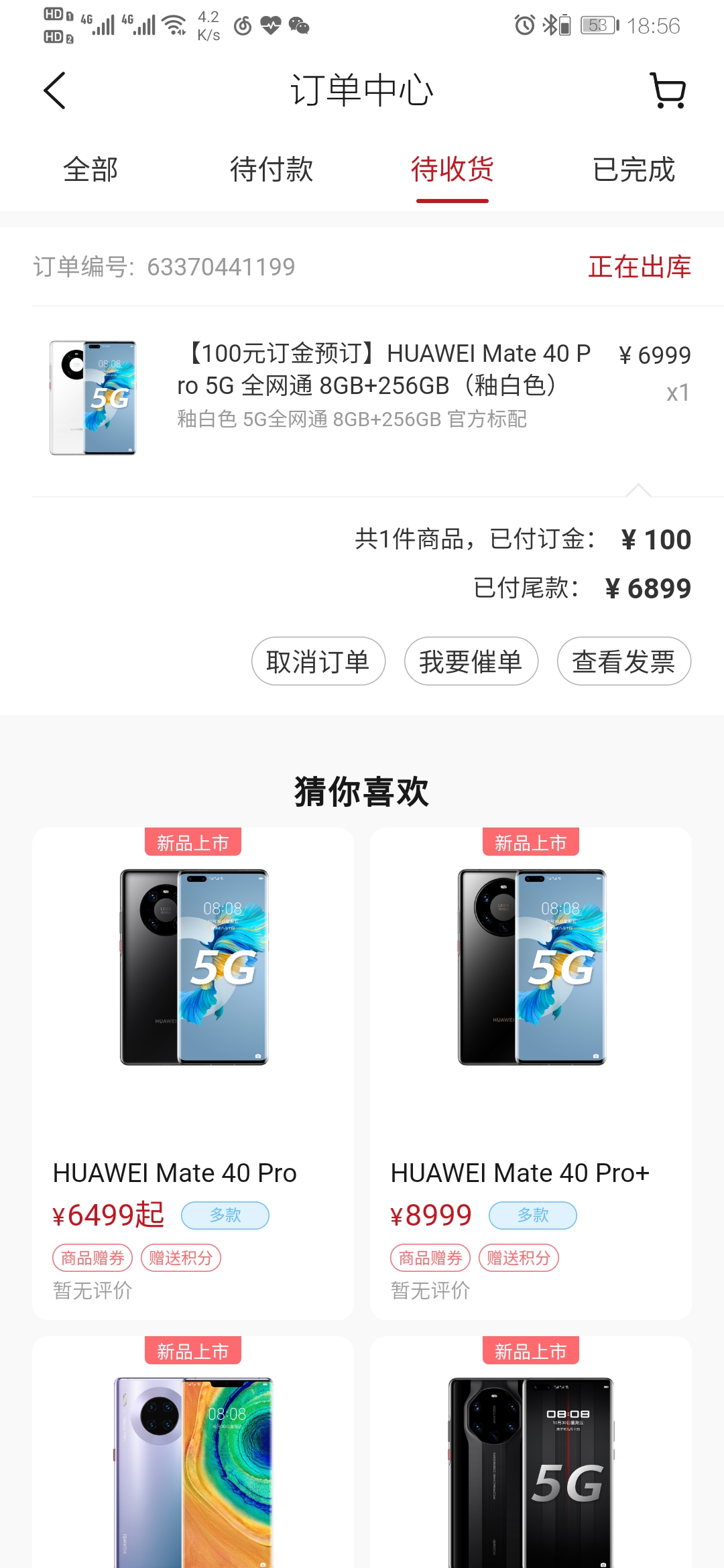
Task: Open the shopping cart
Action: click(668, 90)
